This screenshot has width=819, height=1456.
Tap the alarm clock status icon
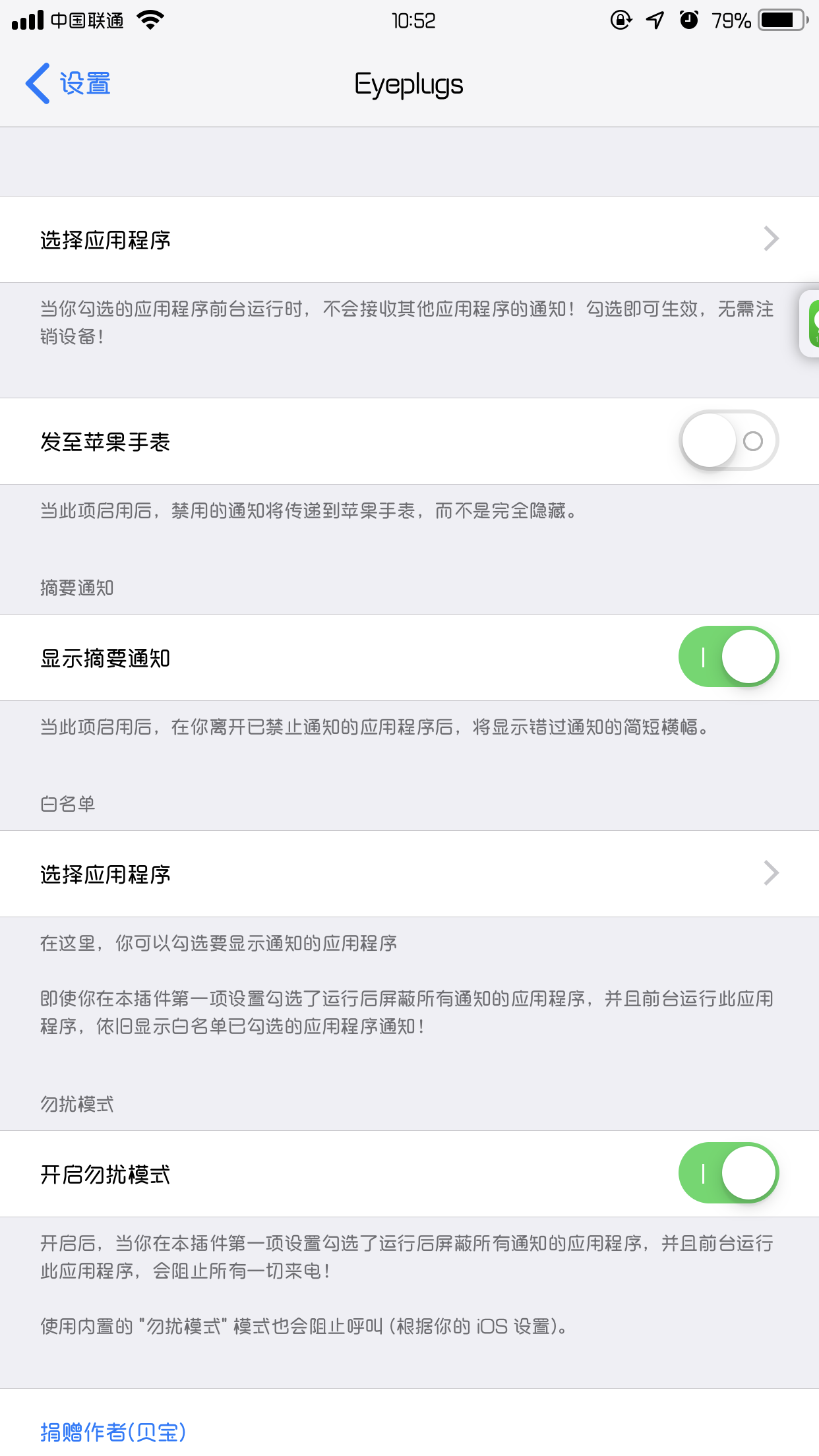tap(688, 20)
